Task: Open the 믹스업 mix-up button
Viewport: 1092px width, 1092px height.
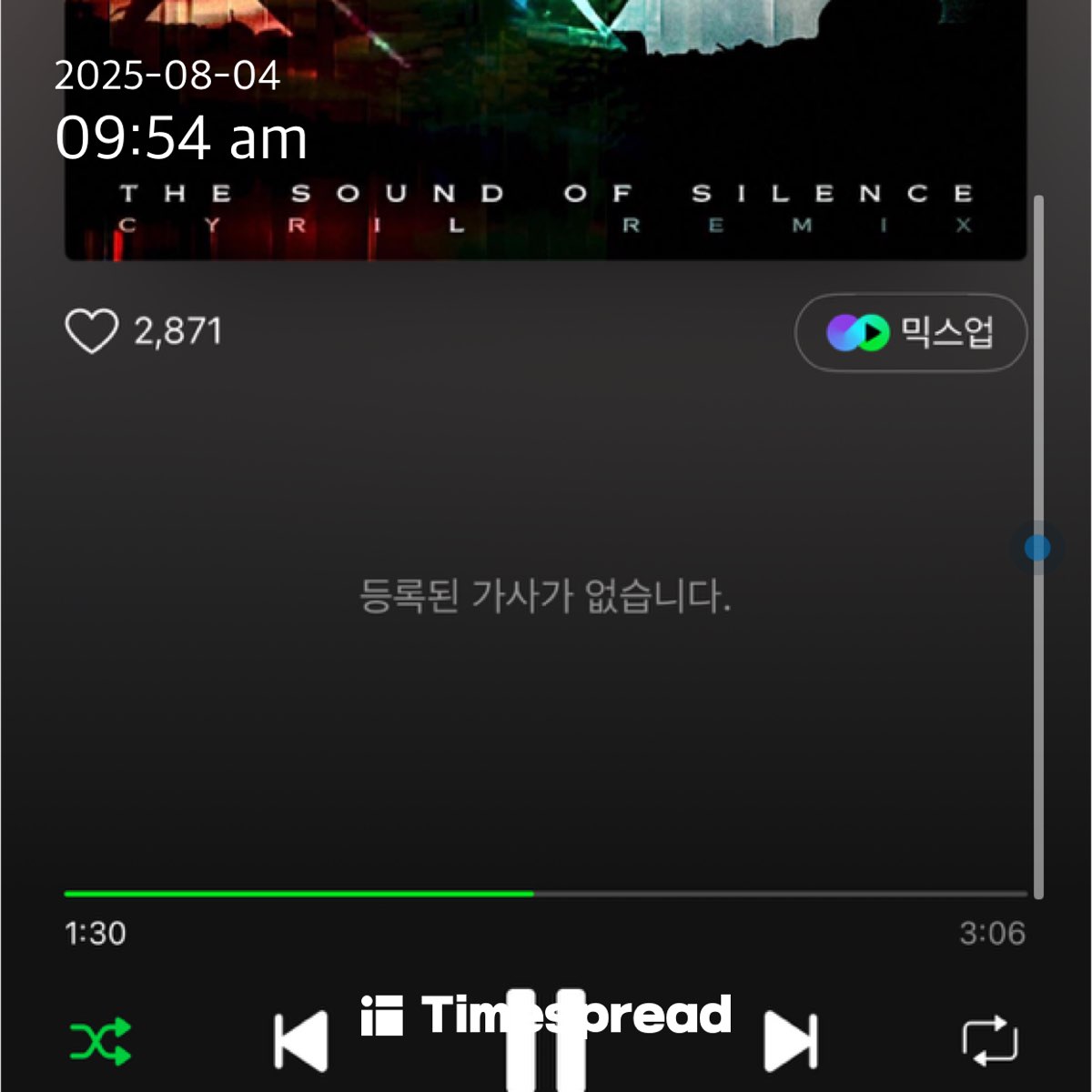Action: pyautogui.click(x=911, y=333)
